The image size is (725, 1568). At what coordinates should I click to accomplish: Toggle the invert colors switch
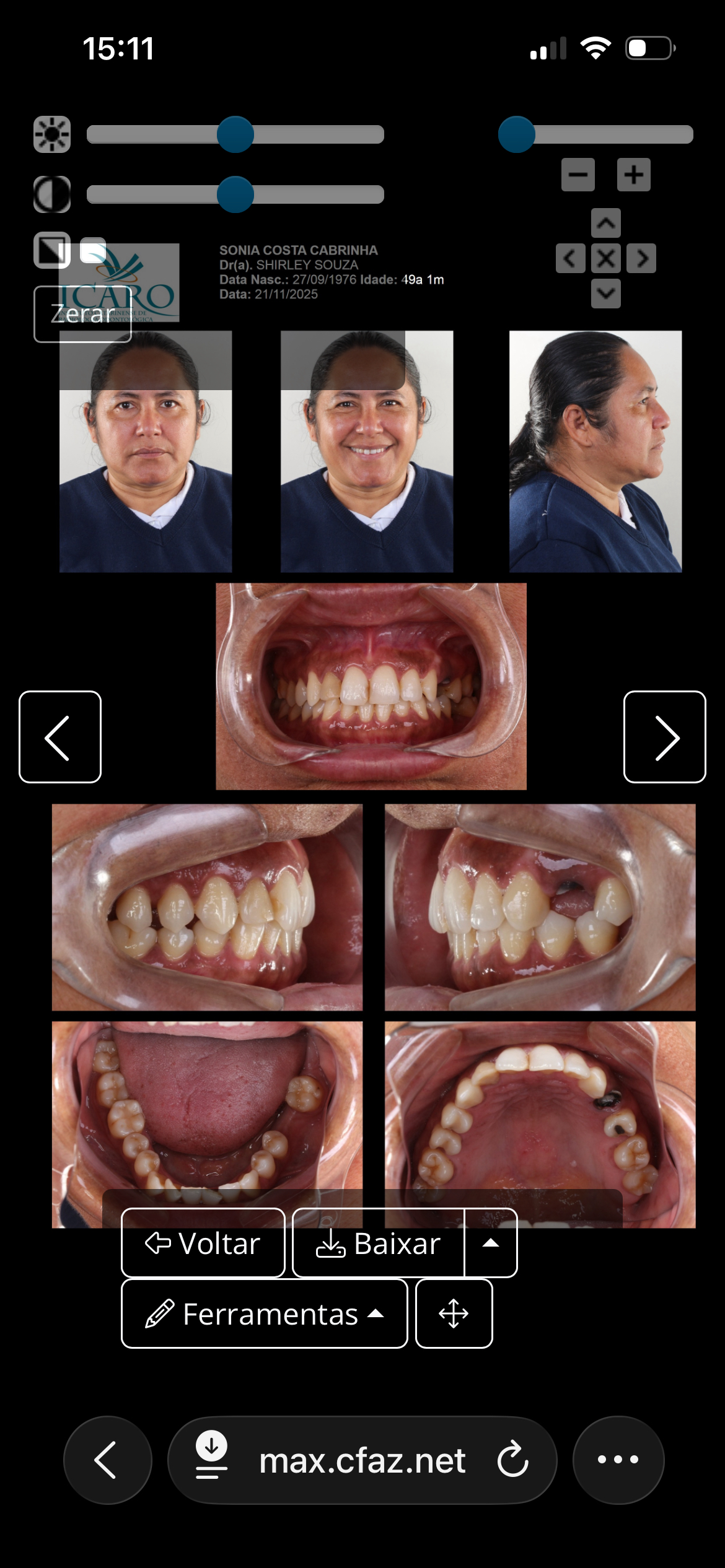93,250
